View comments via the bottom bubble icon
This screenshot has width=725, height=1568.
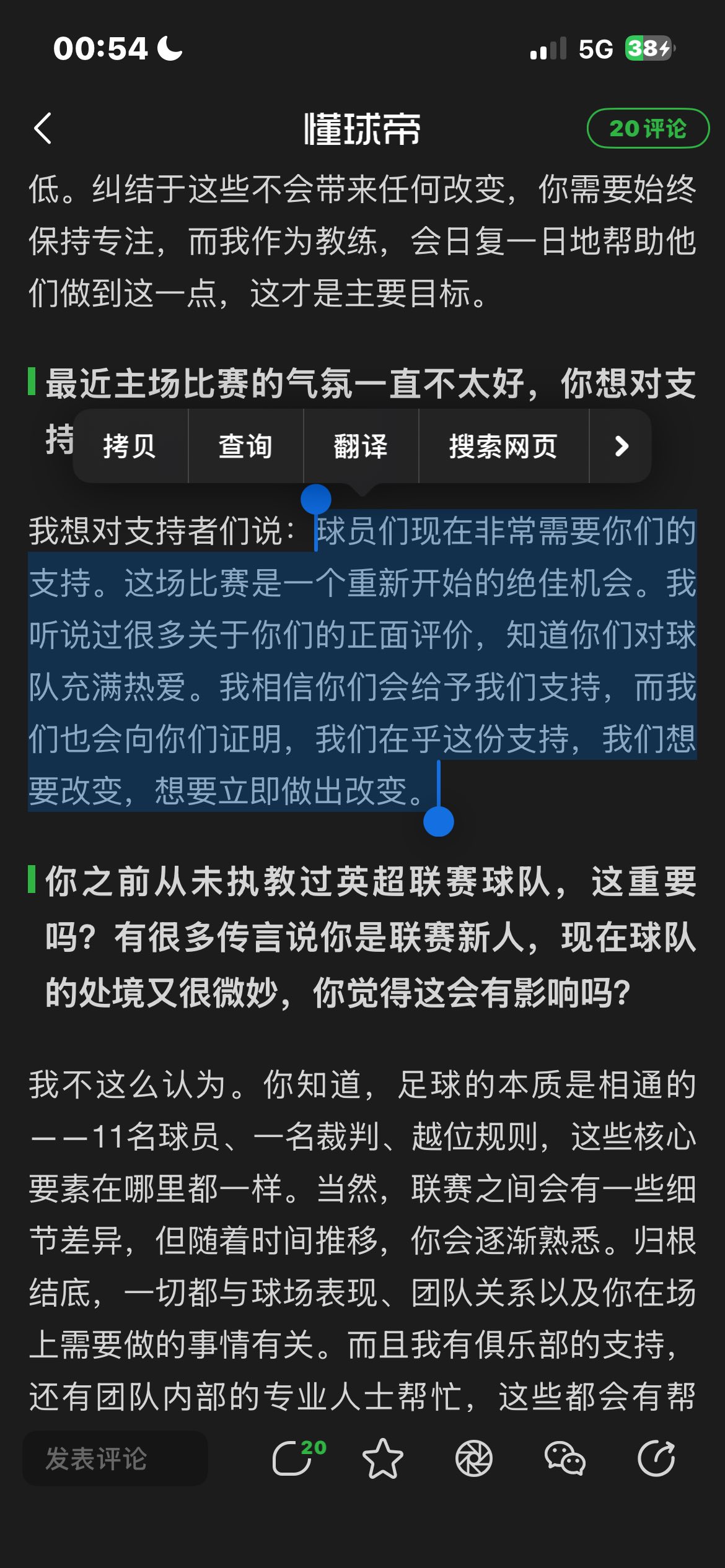pyautogui.click(x=294, y=1458)
